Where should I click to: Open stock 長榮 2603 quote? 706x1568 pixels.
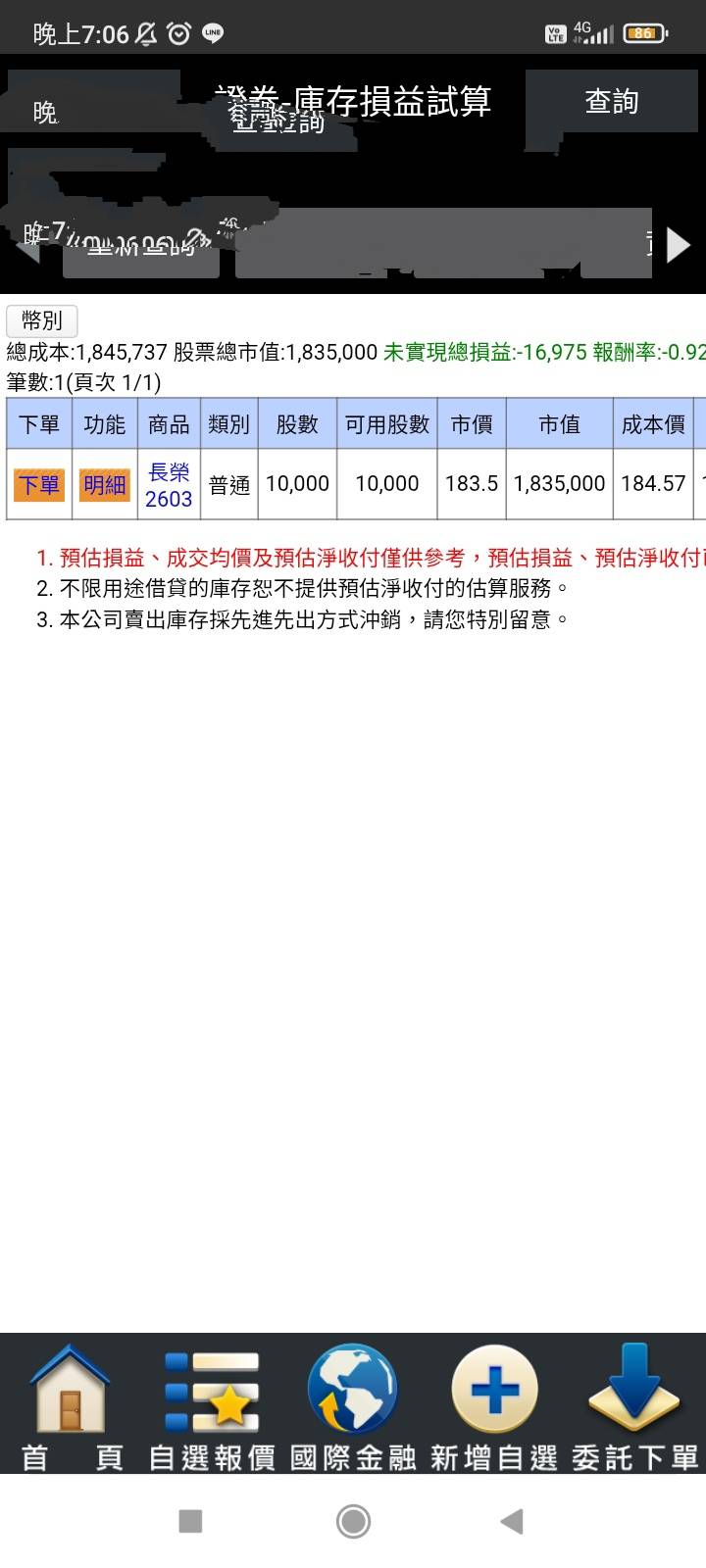pyautogui.click(x=169, y=485)
